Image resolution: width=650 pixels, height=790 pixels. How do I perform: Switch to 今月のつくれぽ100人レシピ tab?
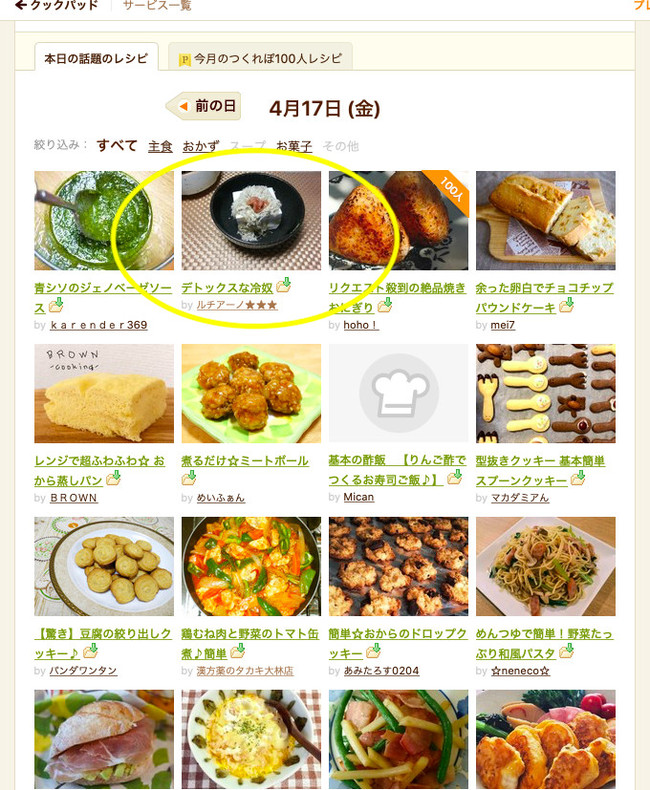pyautogui.click(x=260, y=59)
